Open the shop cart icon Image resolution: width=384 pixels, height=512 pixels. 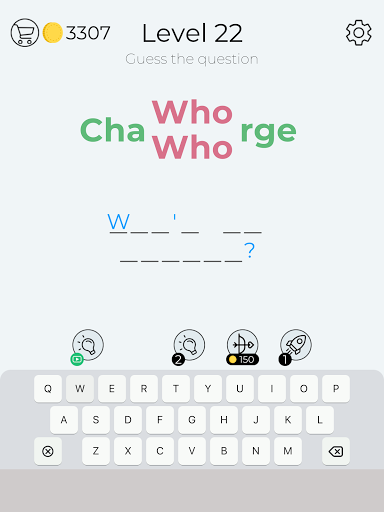click(25, 33)
